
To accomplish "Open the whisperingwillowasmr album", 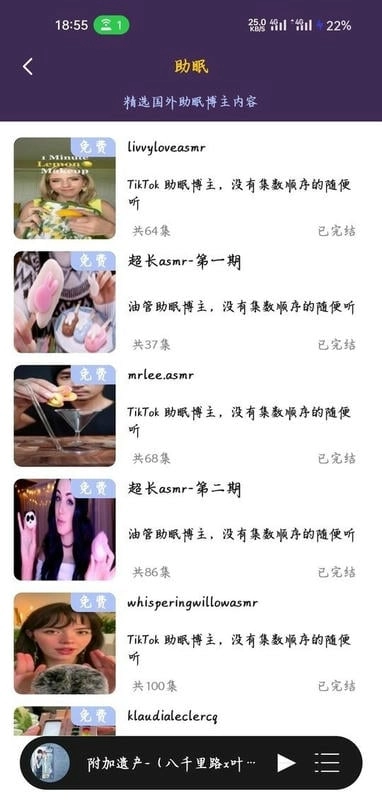I will point(191,643).
